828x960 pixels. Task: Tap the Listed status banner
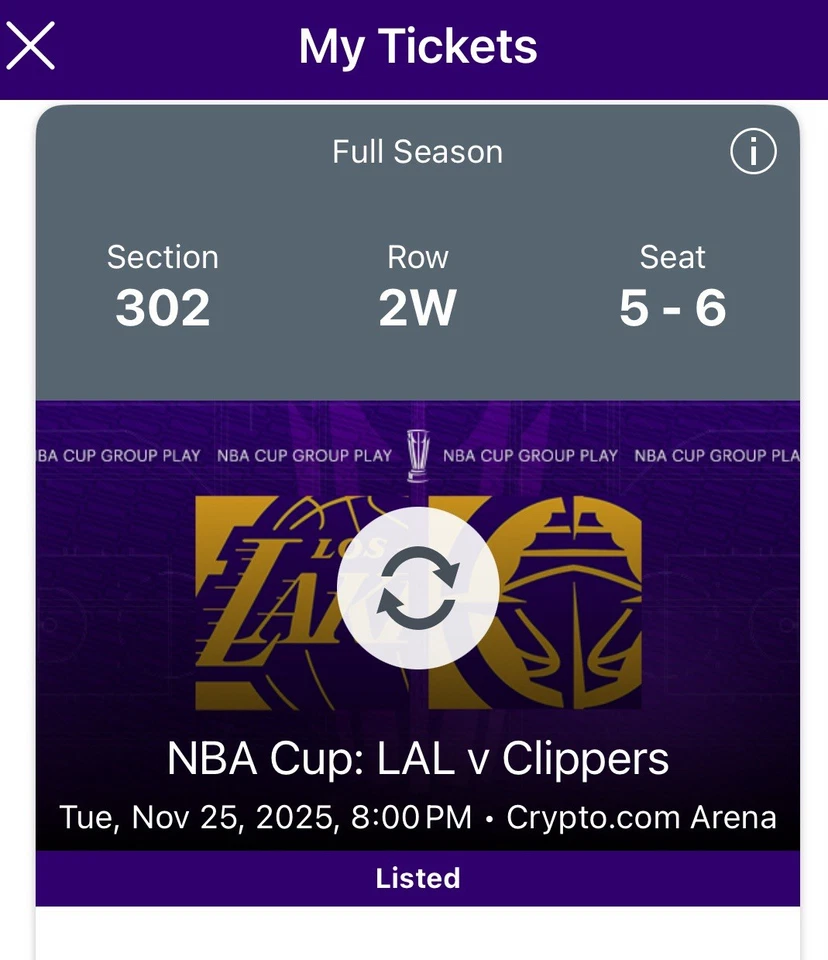coord(417,878)
